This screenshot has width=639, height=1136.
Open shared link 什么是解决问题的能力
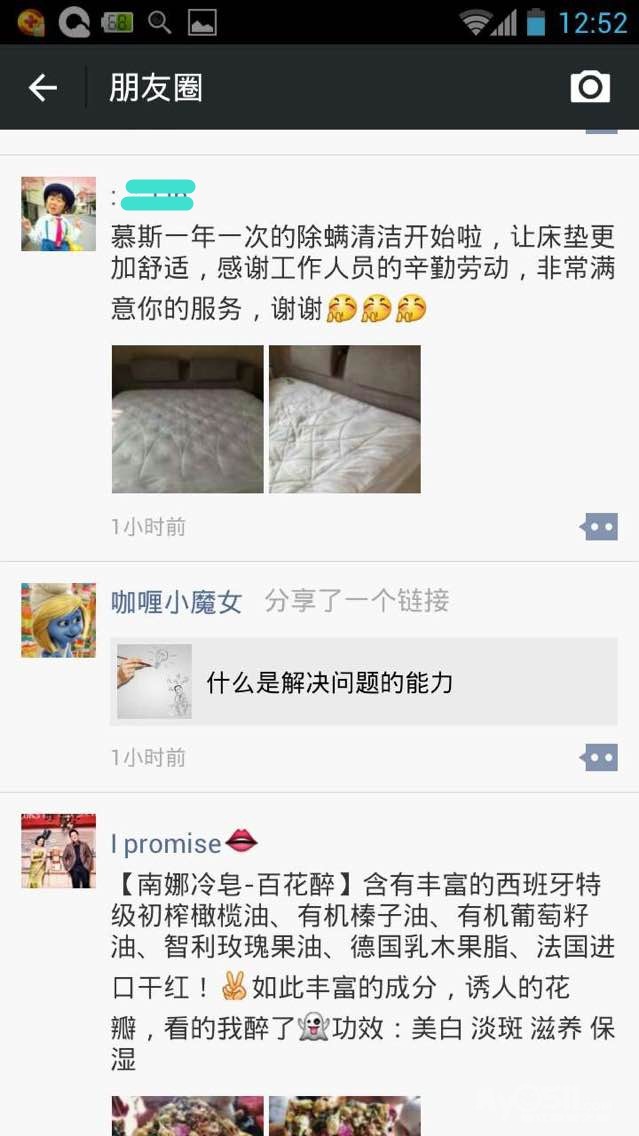364,682
